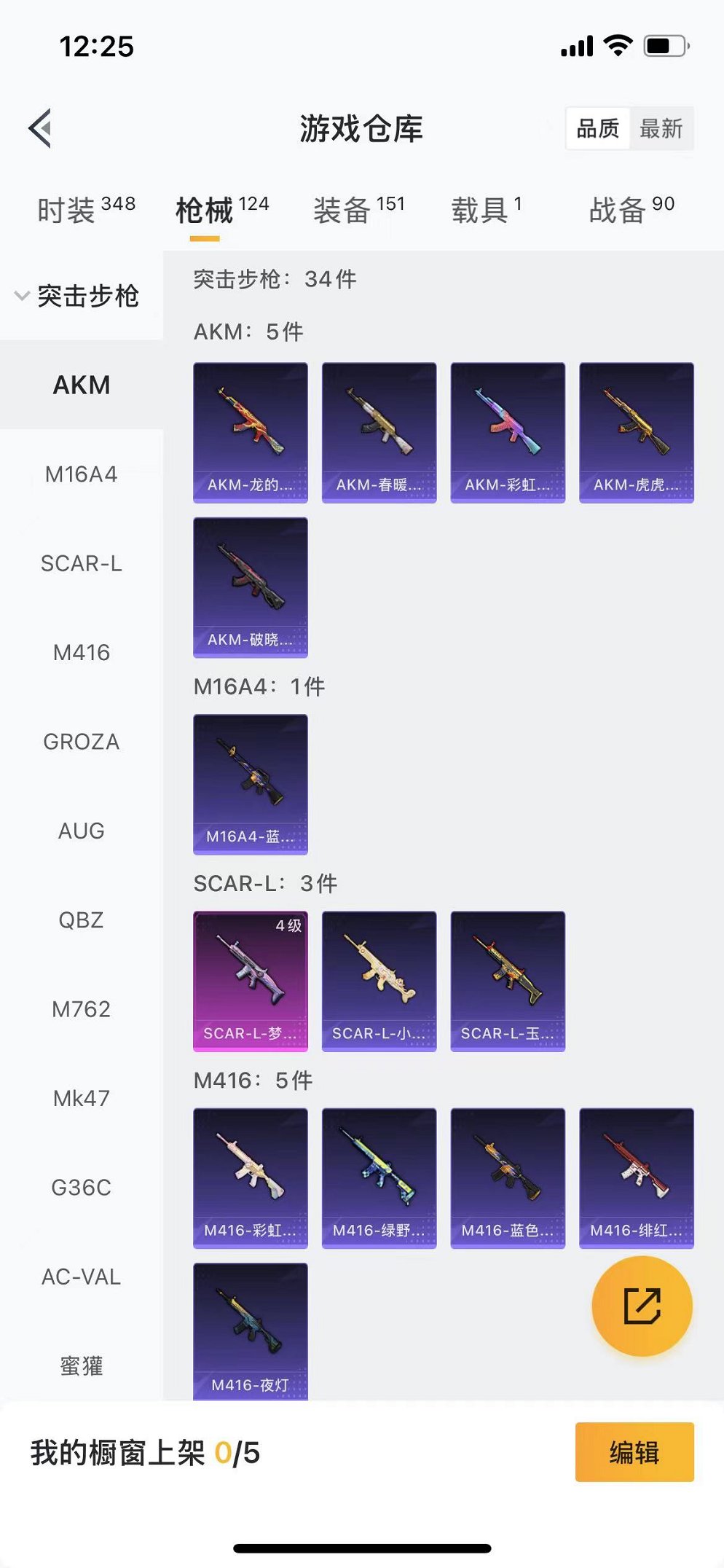724x1568 pixels.
Task: Tap the 编辑 button
Action: pos(634,1452)
